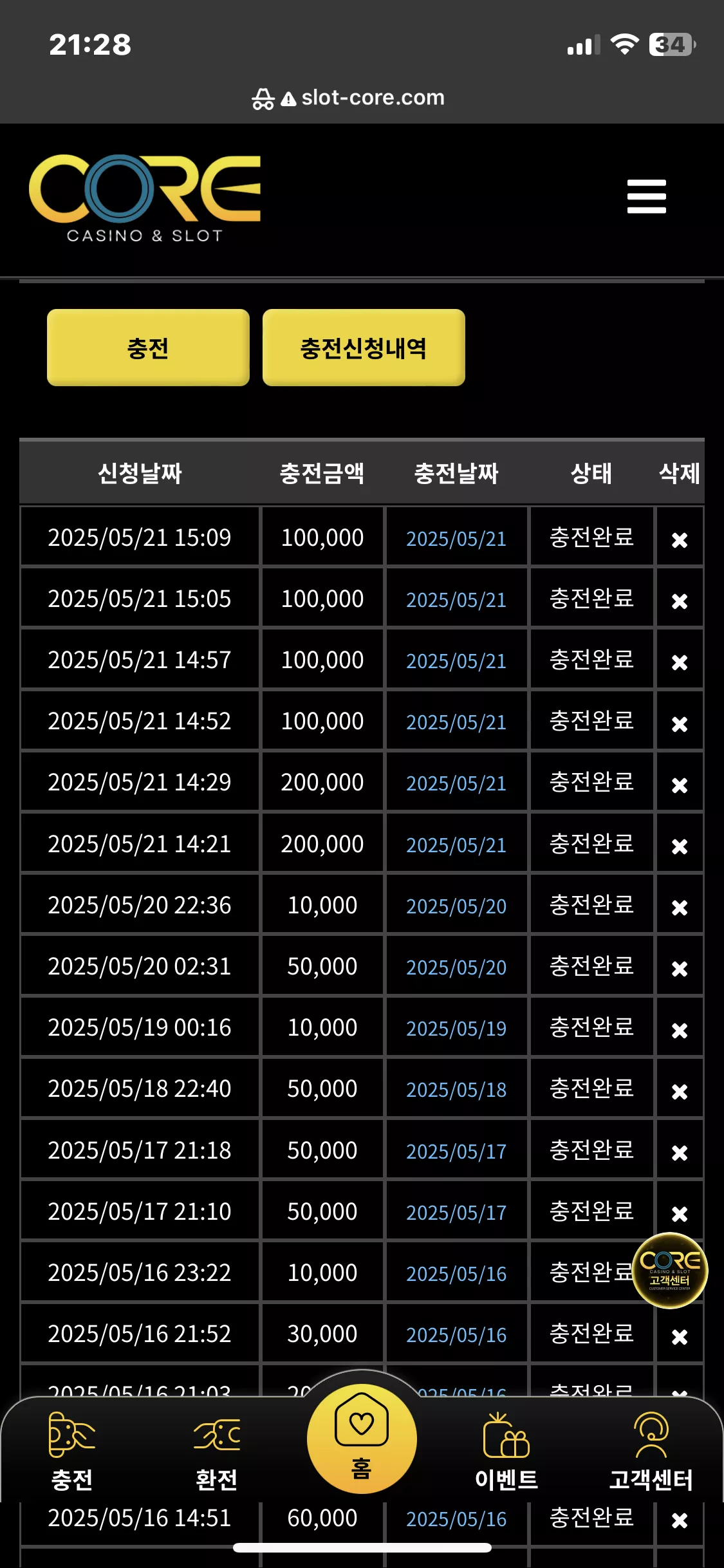Delete the 2025/05/17 21:18 record

(x=680, y=1152)
